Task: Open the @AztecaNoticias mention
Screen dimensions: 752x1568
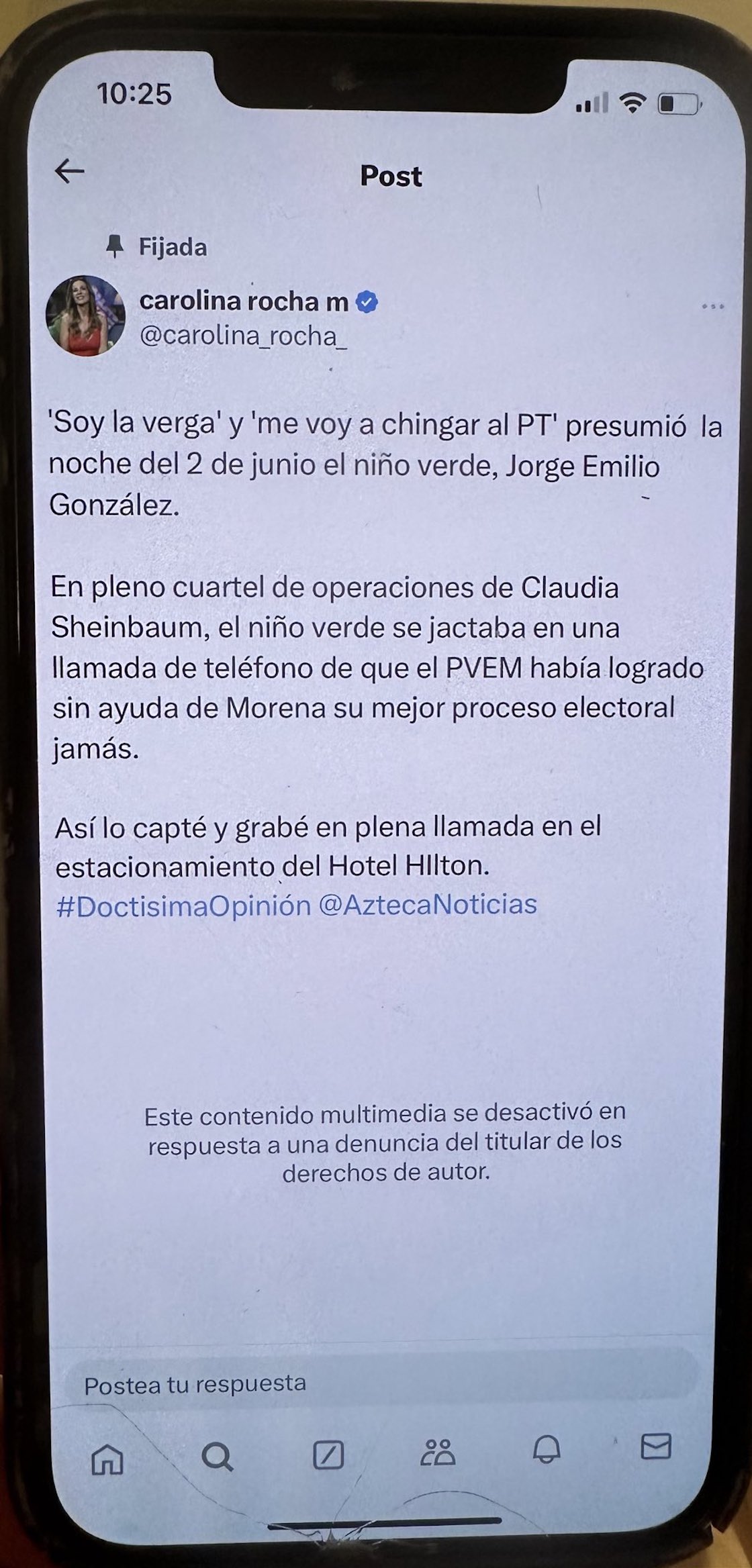Action: point(428,904)
